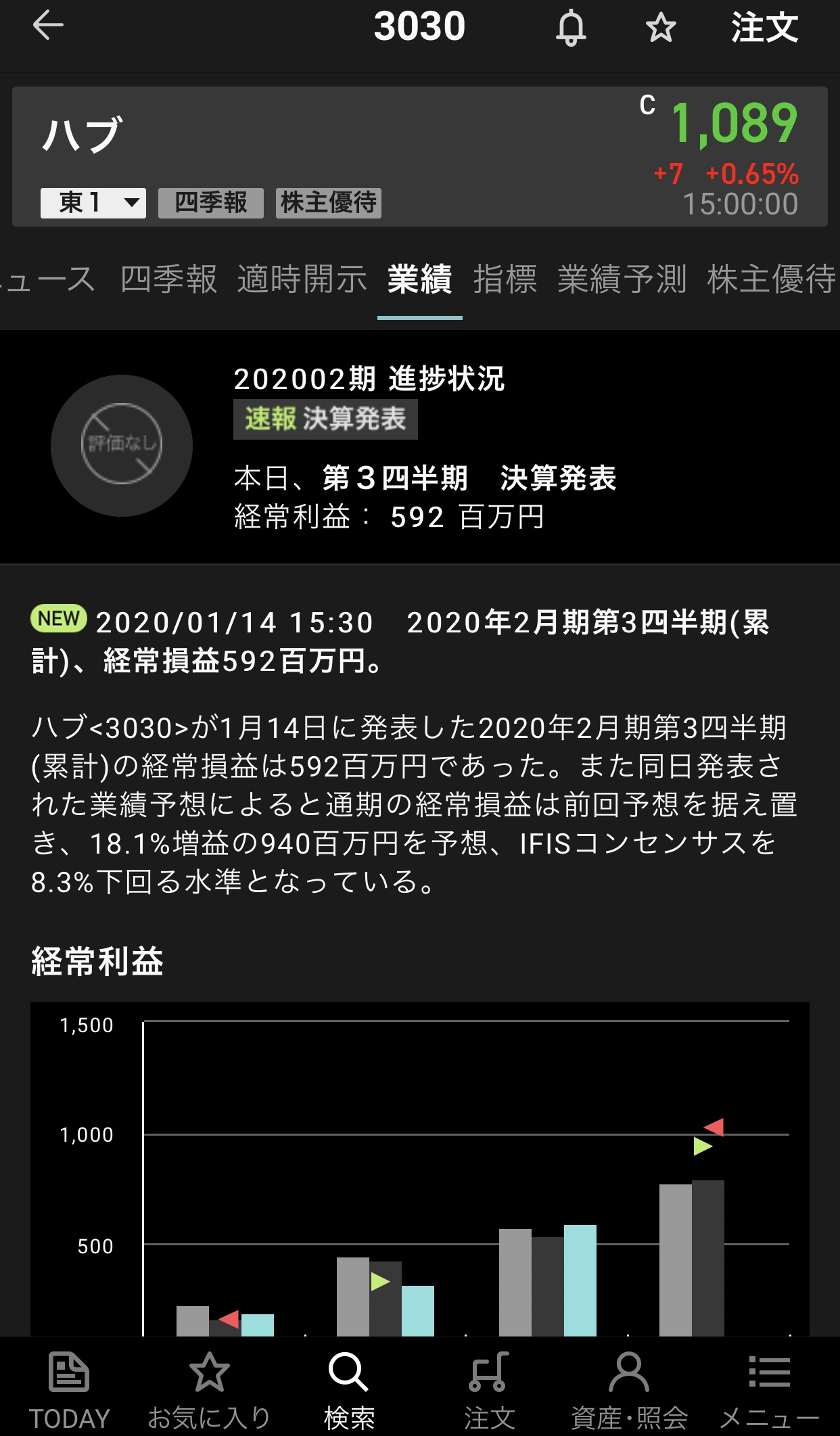Select the 業績 tab

419,279
